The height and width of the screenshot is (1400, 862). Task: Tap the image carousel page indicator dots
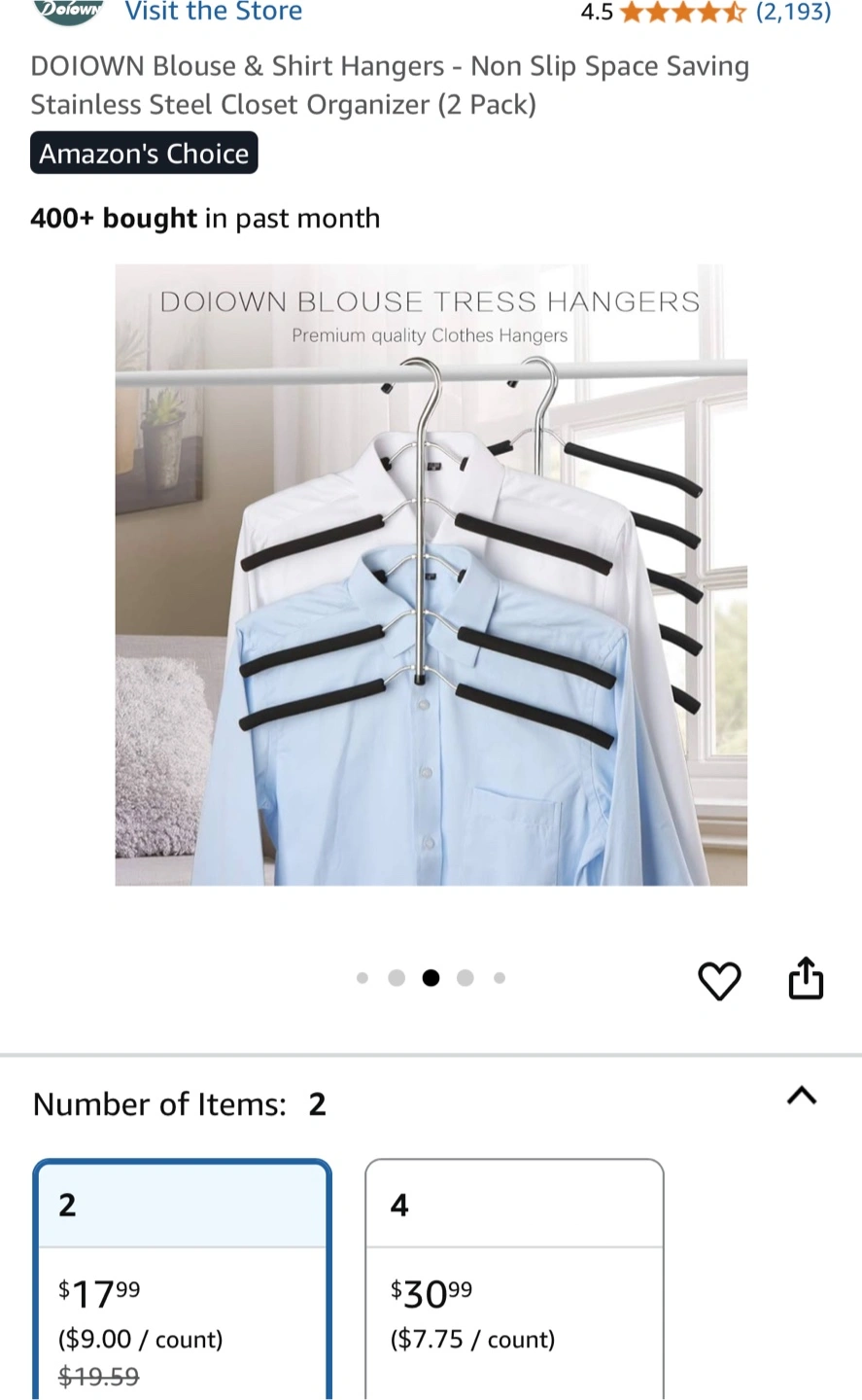(x=431, y=978)
